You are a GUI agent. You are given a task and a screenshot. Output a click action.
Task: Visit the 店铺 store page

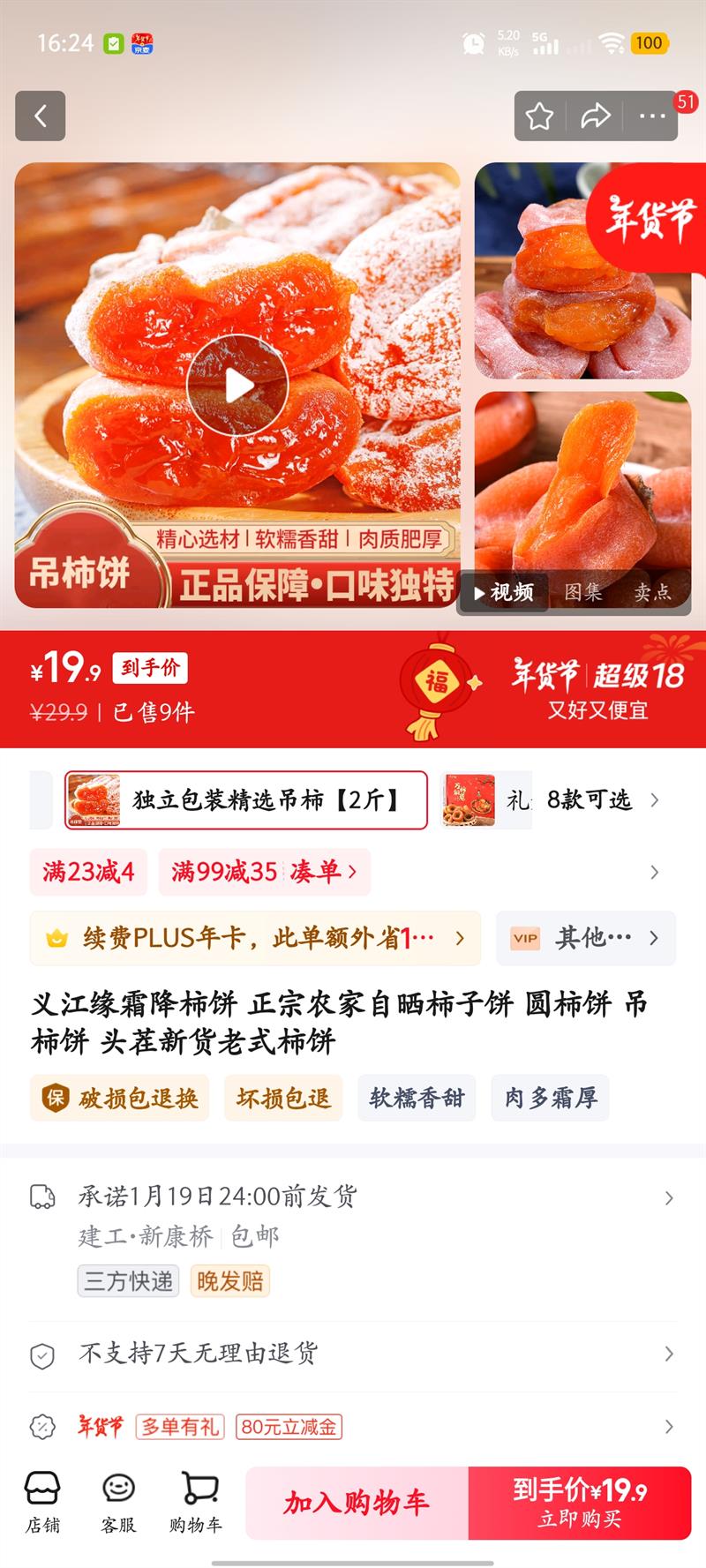(x=42, y=1503)
